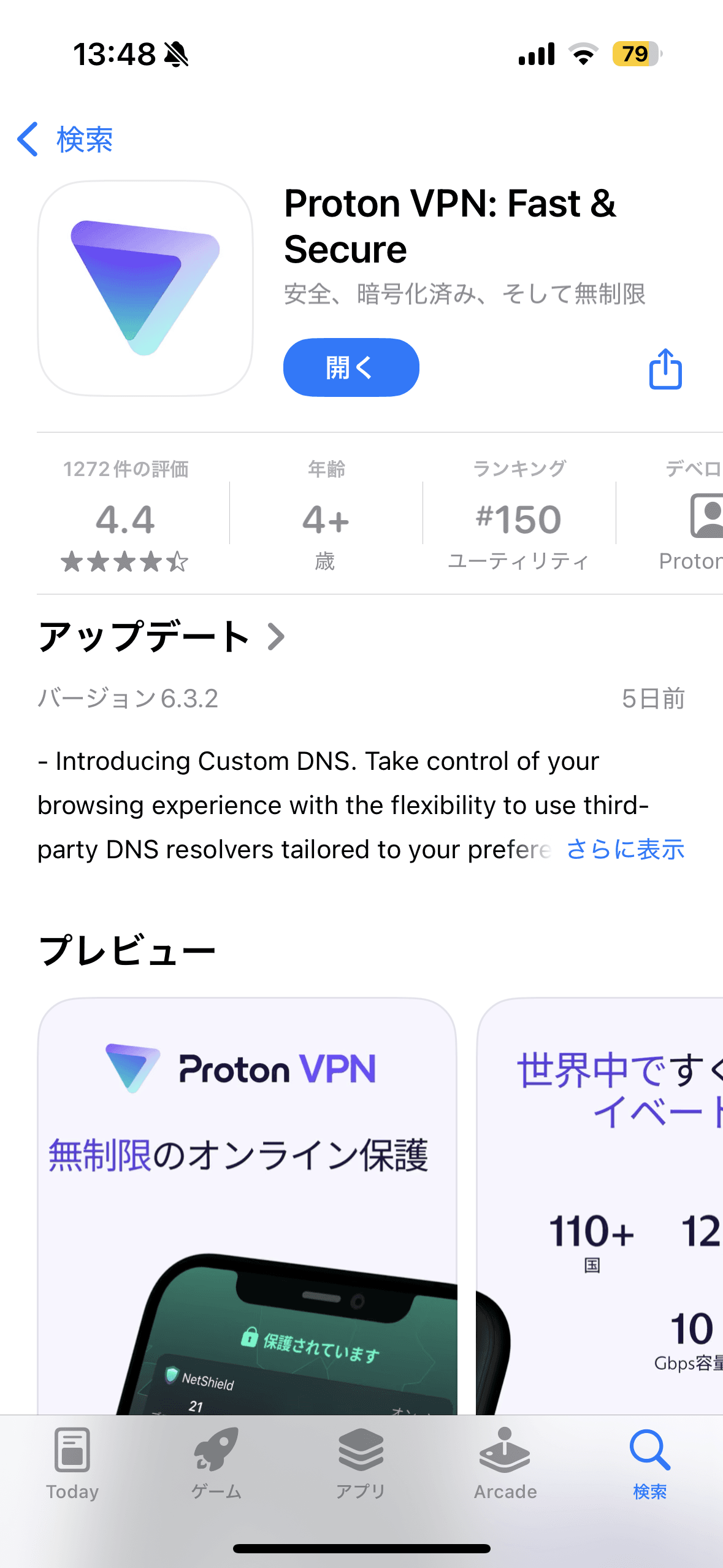The width and height of the screenshot is (723, 1568).
Task: Expand update notes with さらに表示
Action: click(625, 850)
